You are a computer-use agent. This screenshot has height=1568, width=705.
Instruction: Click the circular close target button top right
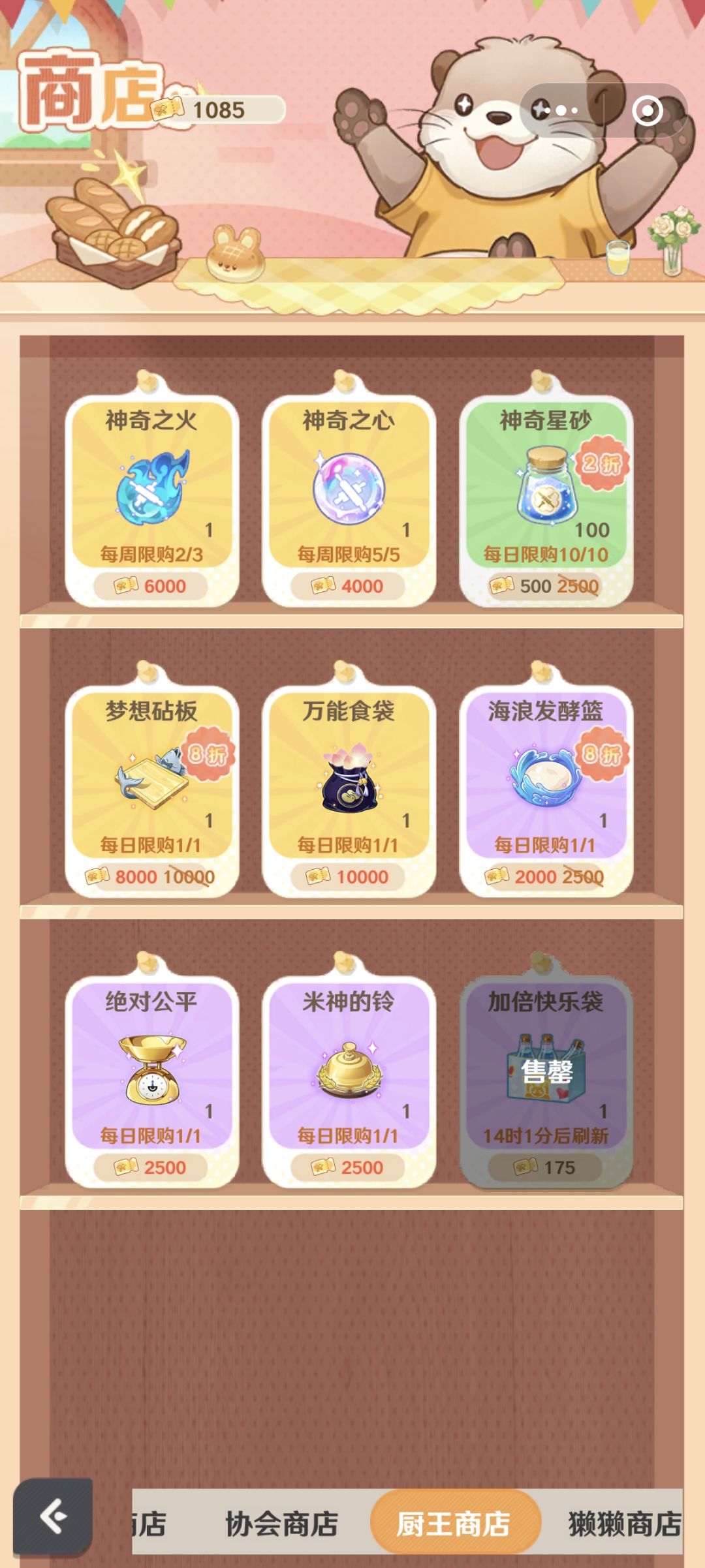(648, 110)
